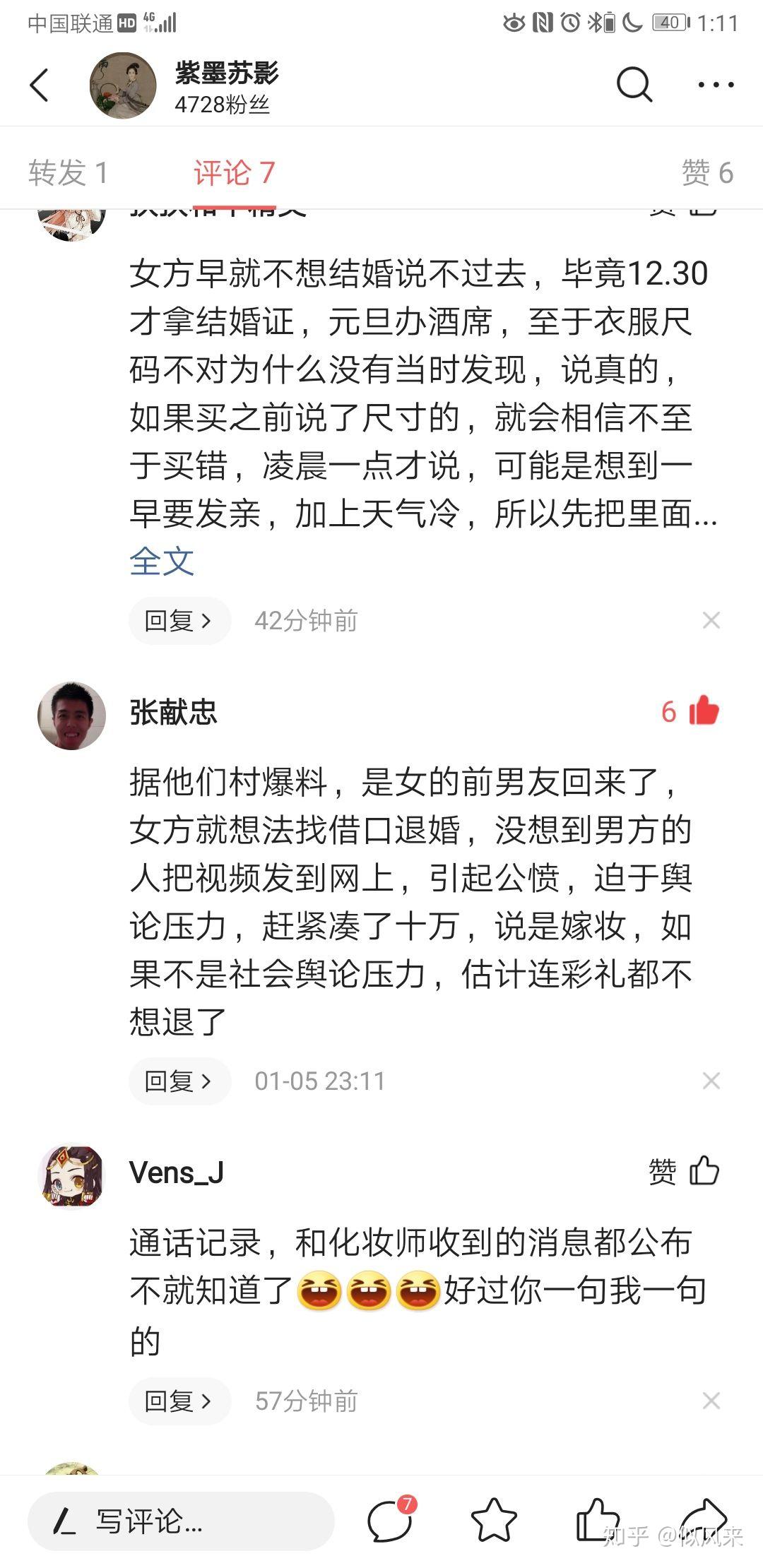Dismiss Vens_J's comment with the X
Screen dimensions: 763x1568
[x=711, y=1401]
